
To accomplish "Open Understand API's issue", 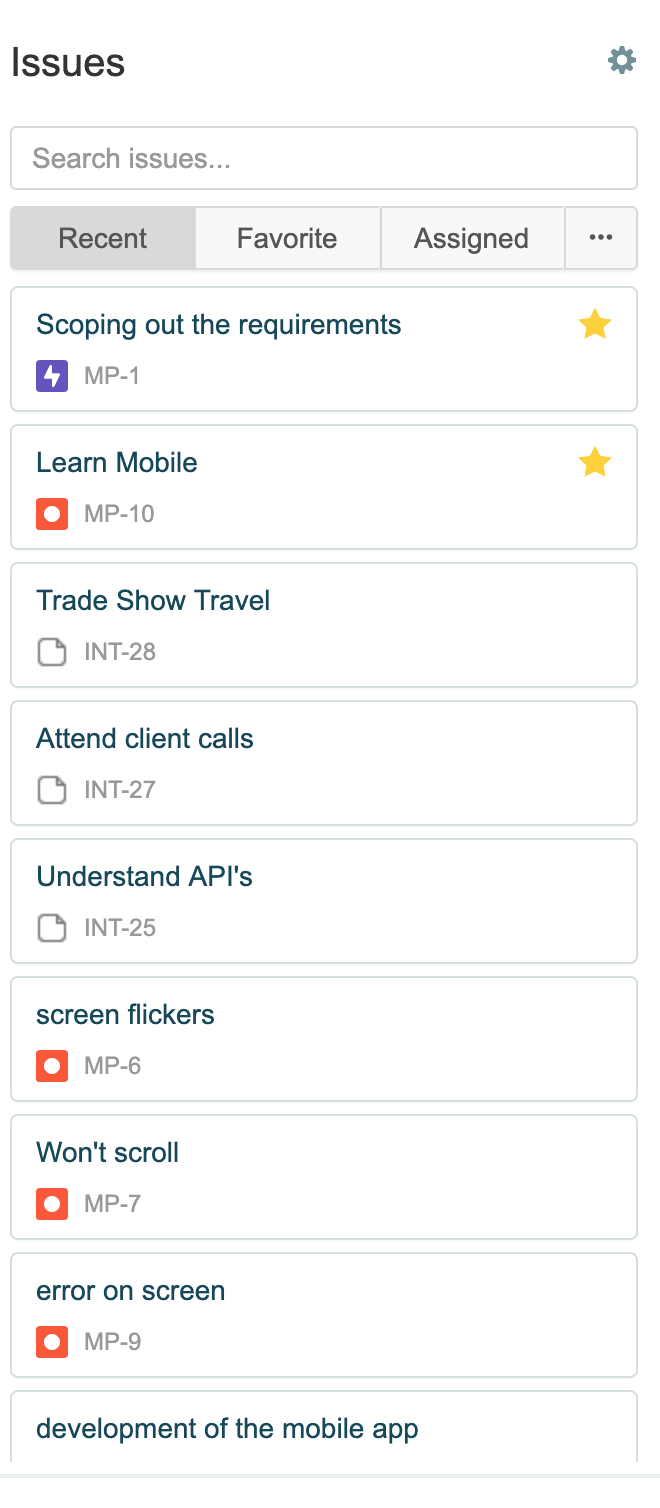I will pyautogui.click(x=144, y=877).
